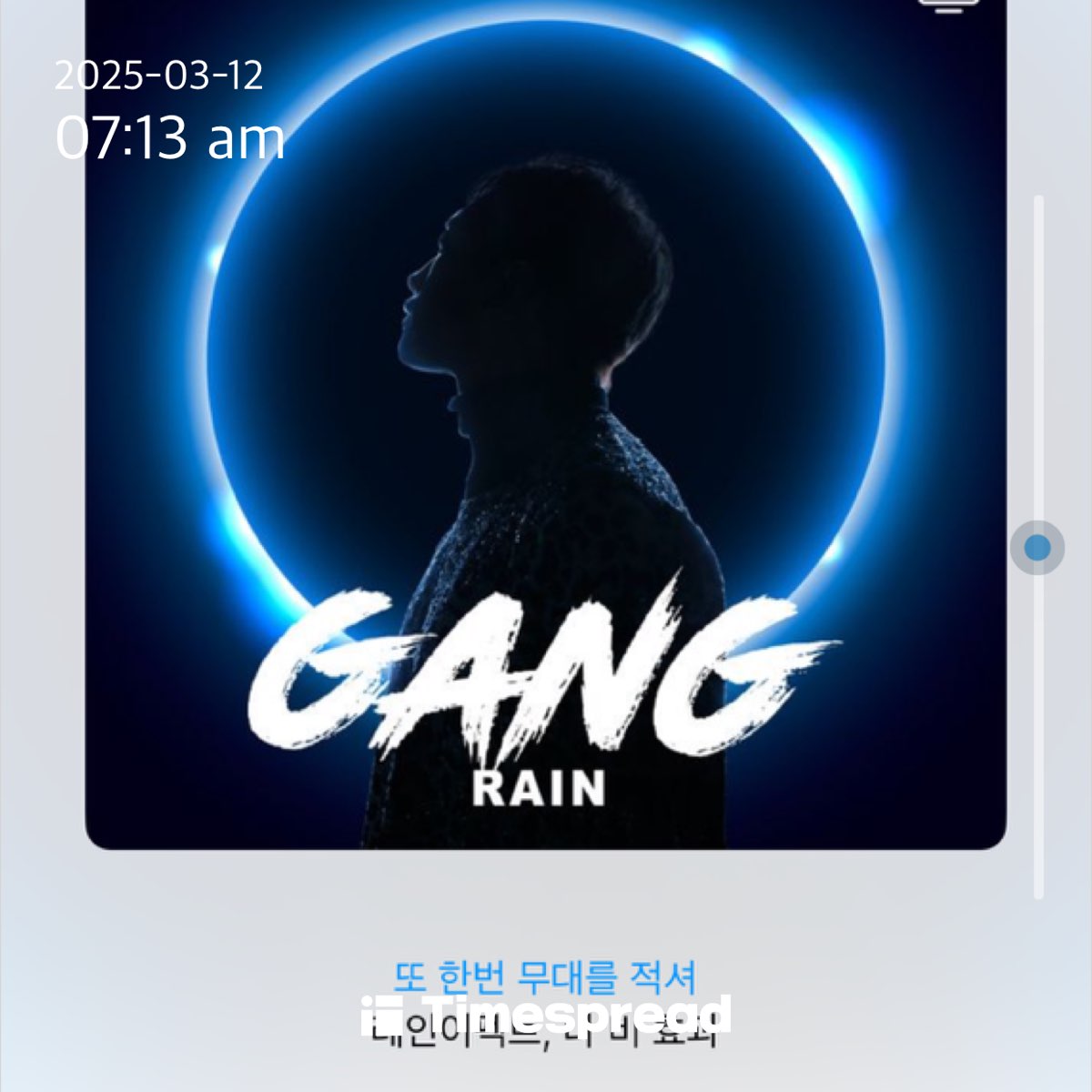Tap the blue volume slider knob
1092x1092 pixels.
[x=1036, y=548]
